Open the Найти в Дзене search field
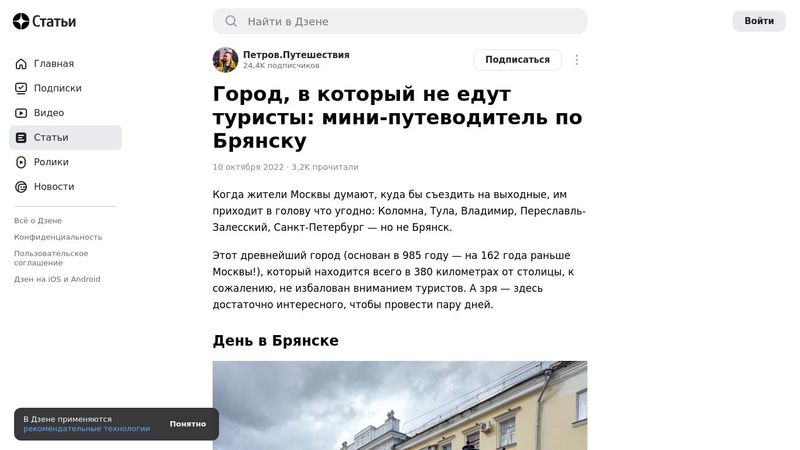The width and height of the screenshot is (800, 450). point(400,21)
